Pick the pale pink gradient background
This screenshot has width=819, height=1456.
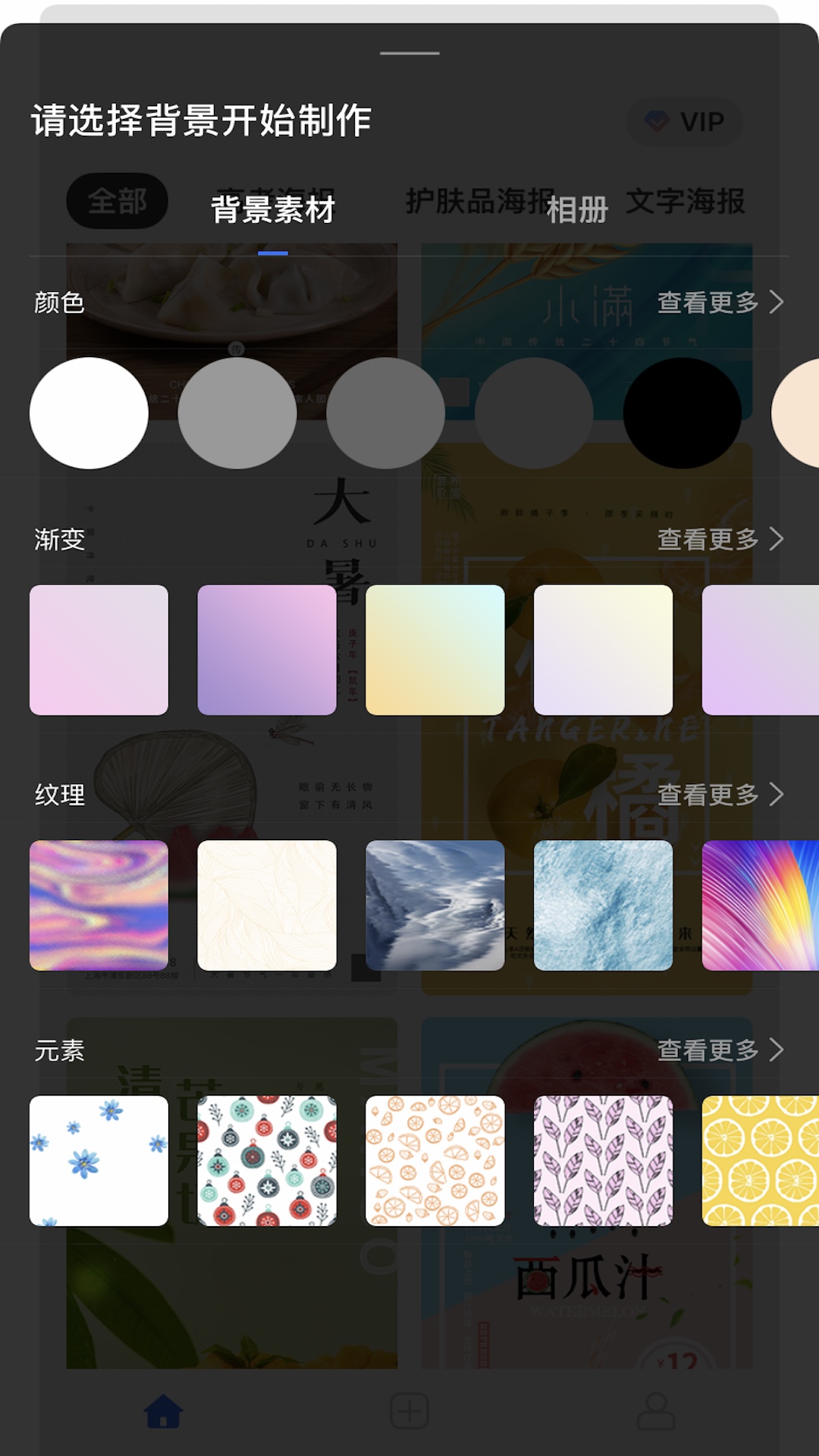point(99,650)
